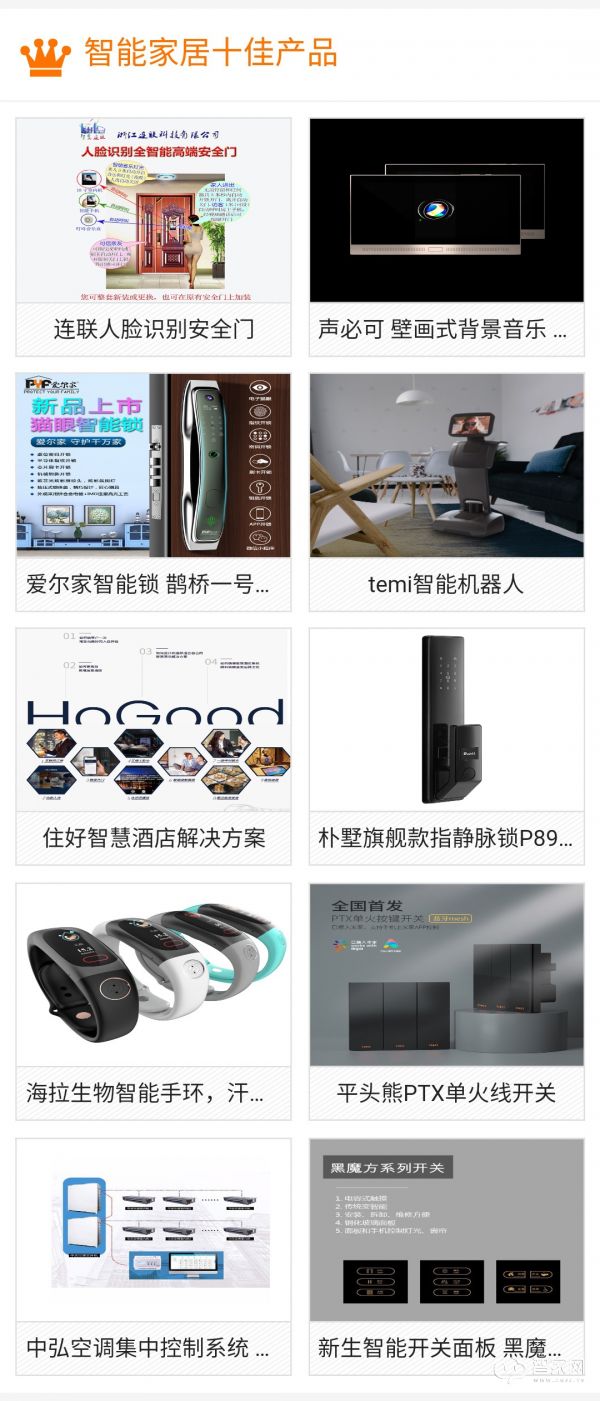Tap the 平头熊PTX单火线开关 card
This screenshot has width=600, height=1401.
tap(446, 1001)
